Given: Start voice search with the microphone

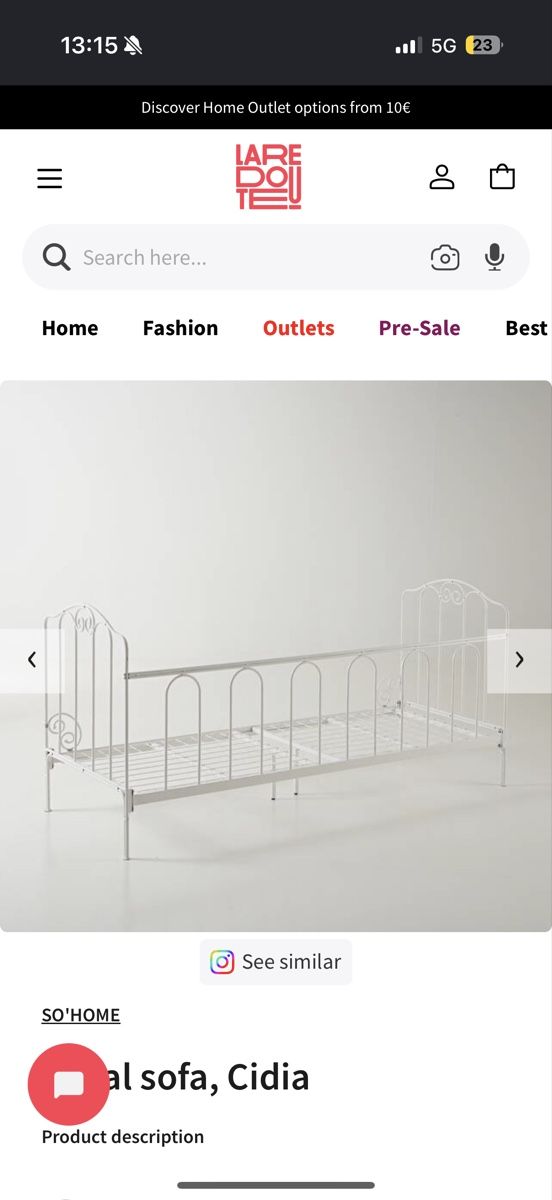Looking at the screenshot, I should coord(494,257).
